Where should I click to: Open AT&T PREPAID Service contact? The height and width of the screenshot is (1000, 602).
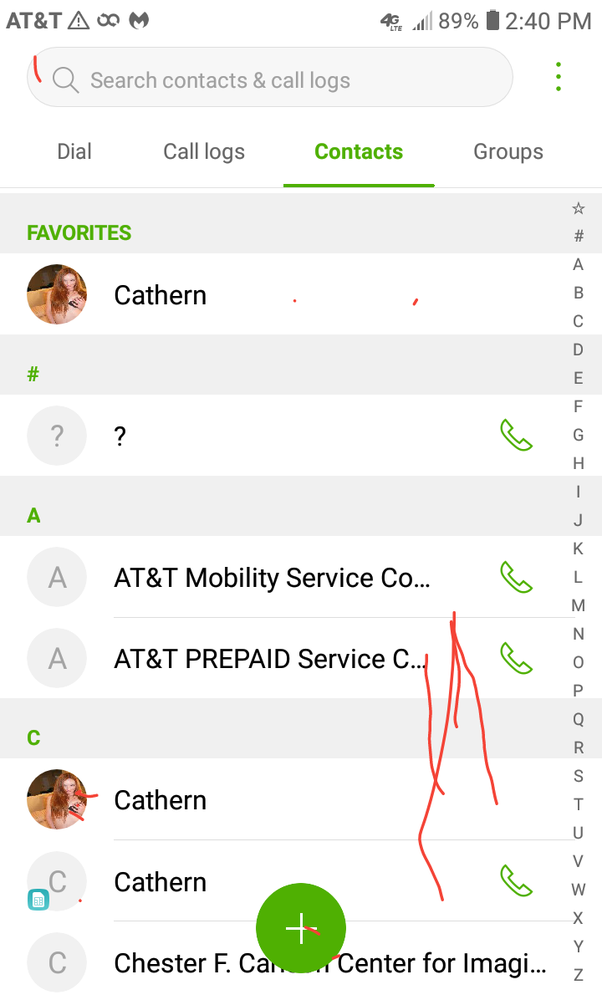click(270, 659)
